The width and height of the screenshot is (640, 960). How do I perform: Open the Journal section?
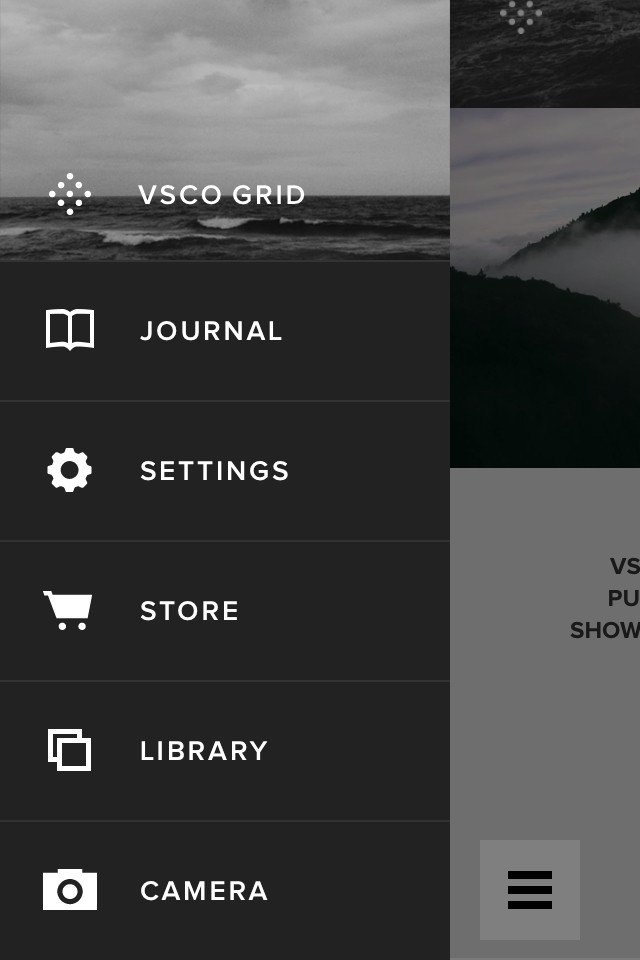[210, 331]
